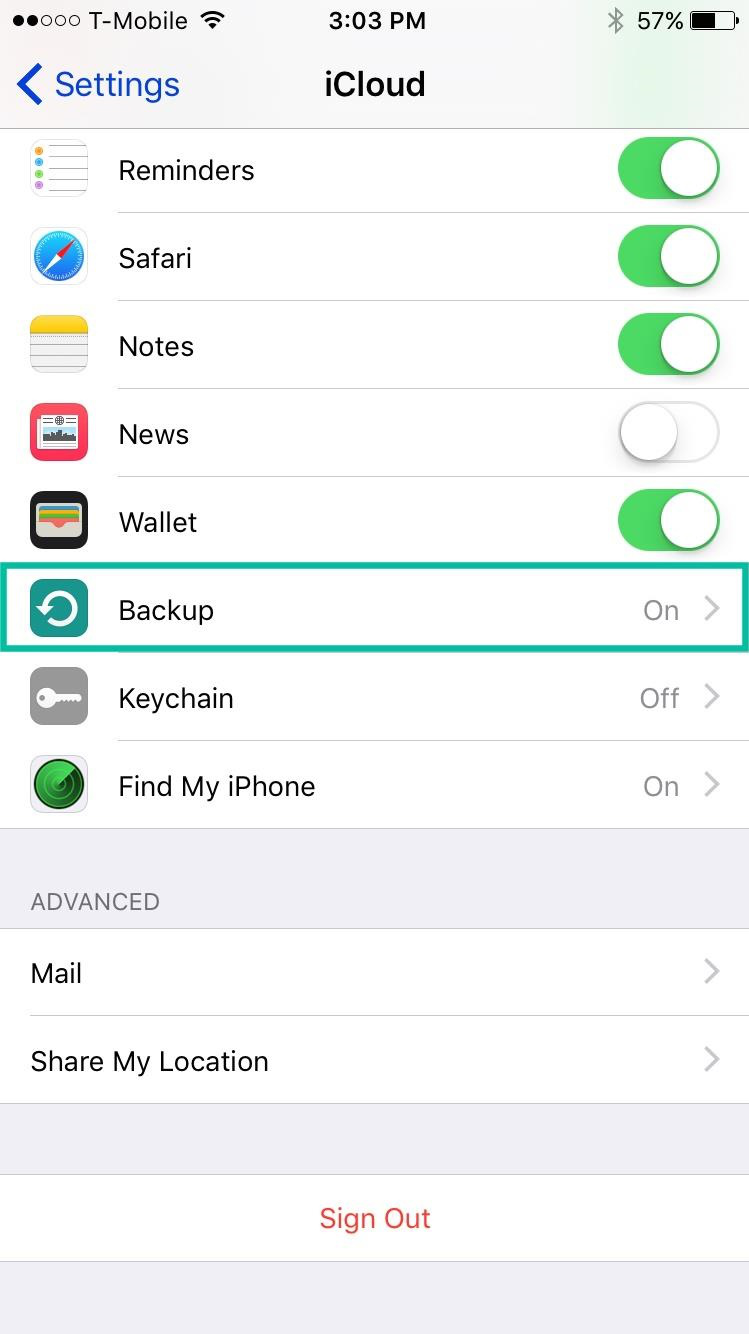Select the Wallet app icon
This screenshot has height=1334, width=749.
[x=58, y=520]
